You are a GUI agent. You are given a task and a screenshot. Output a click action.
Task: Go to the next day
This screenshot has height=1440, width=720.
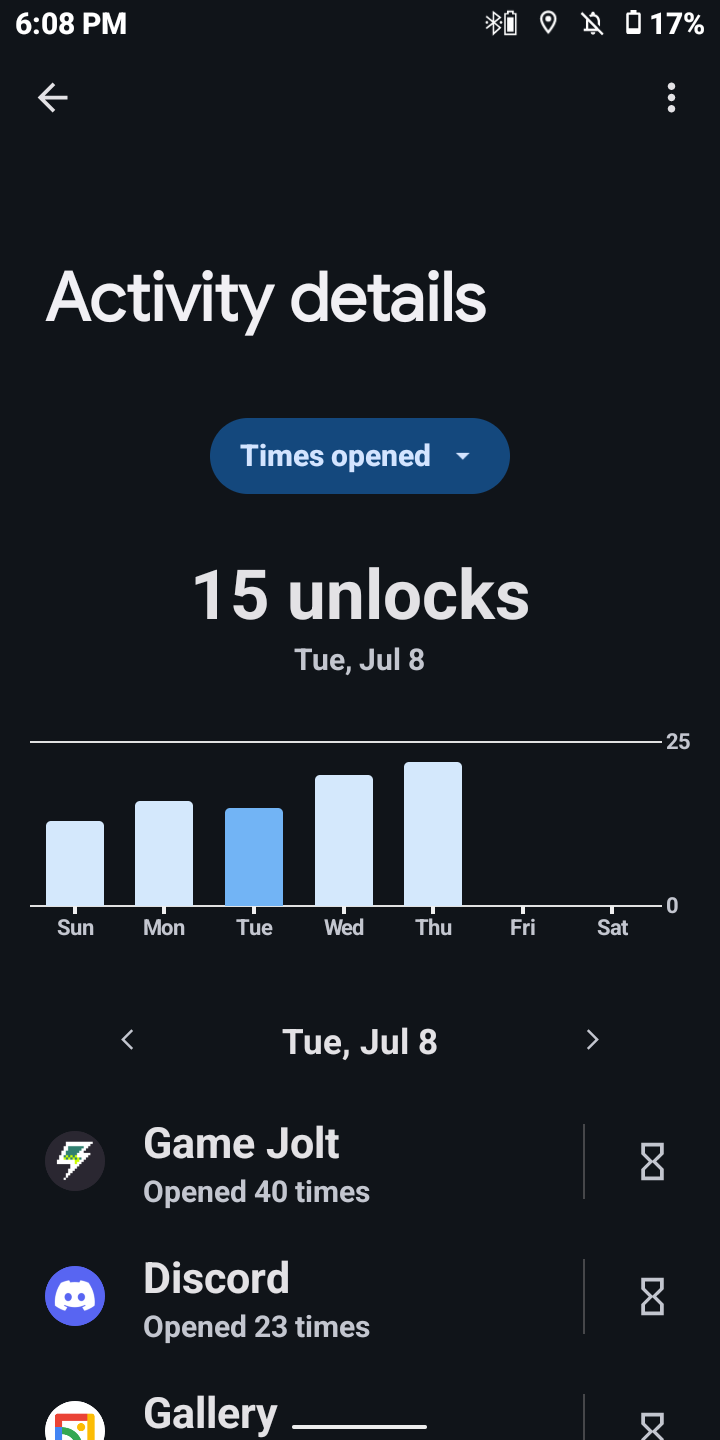(x=592, y=1040)
